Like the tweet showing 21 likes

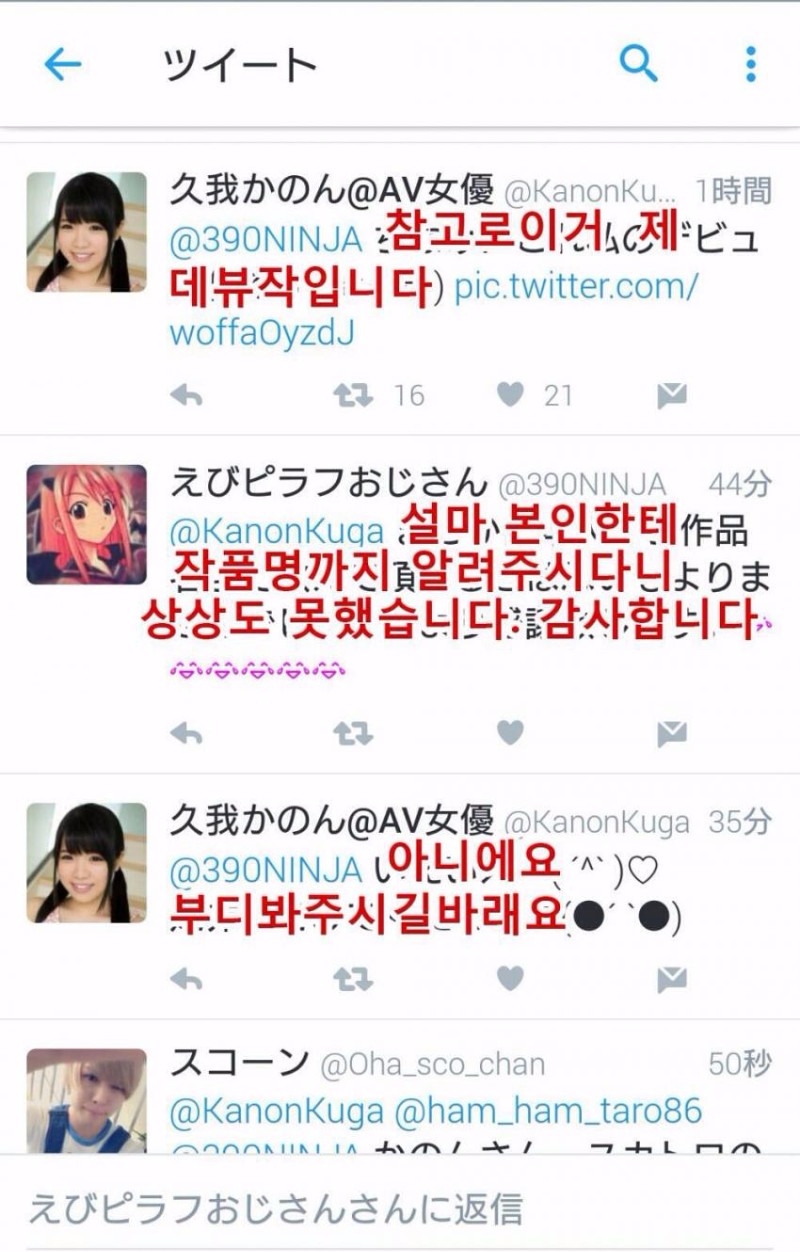coord(510,396)
